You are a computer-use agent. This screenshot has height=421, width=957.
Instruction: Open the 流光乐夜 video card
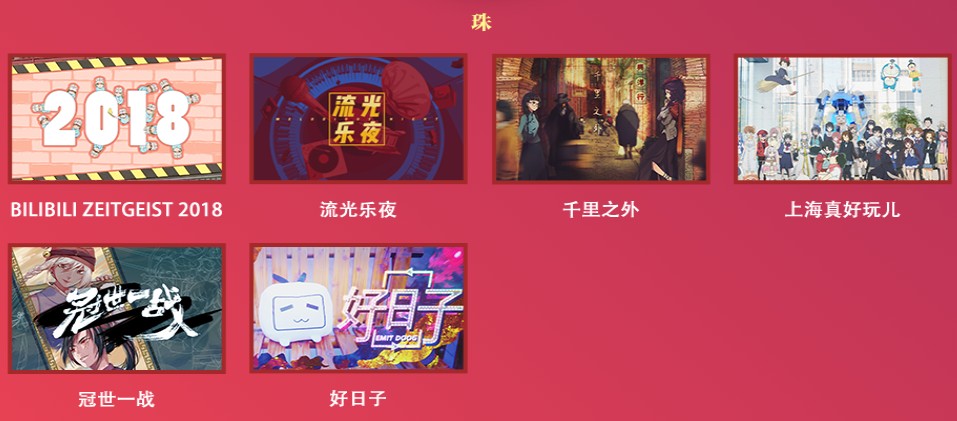(x=358, y=119)
